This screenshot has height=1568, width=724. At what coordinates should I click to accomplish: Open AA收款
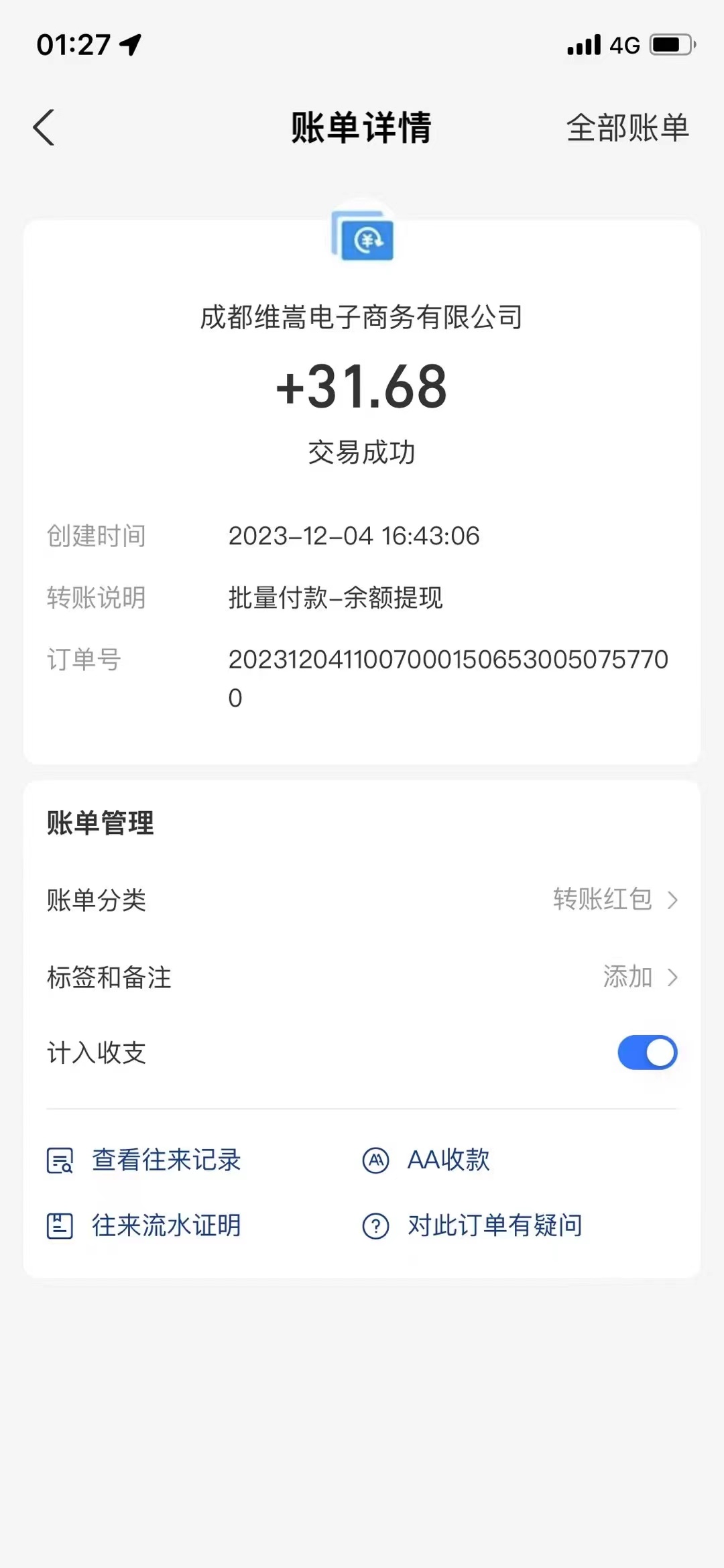426,1160
